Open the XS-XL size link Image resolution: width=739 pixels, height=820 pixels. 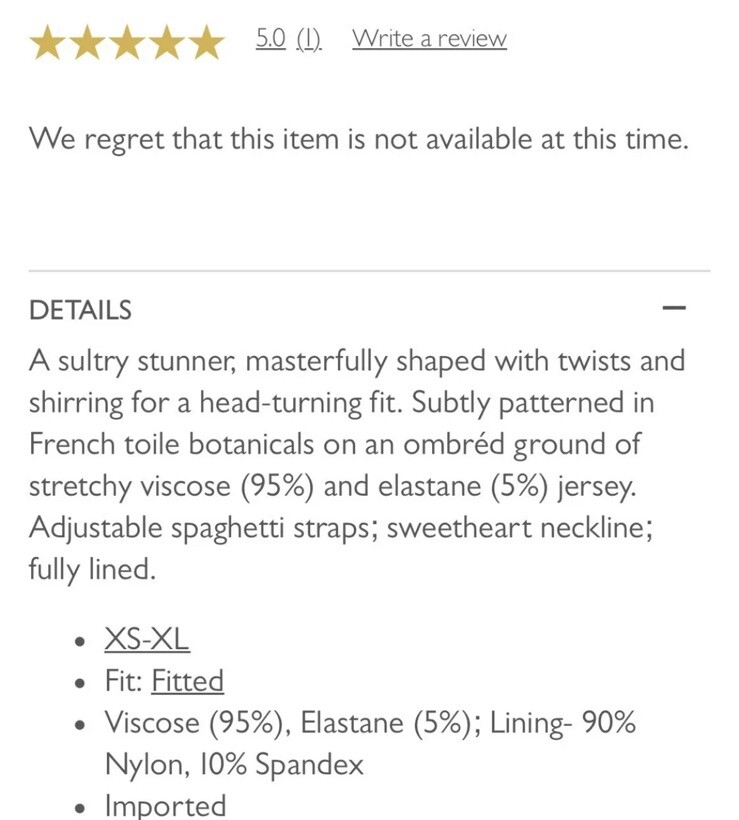click(x=147, y=638)
